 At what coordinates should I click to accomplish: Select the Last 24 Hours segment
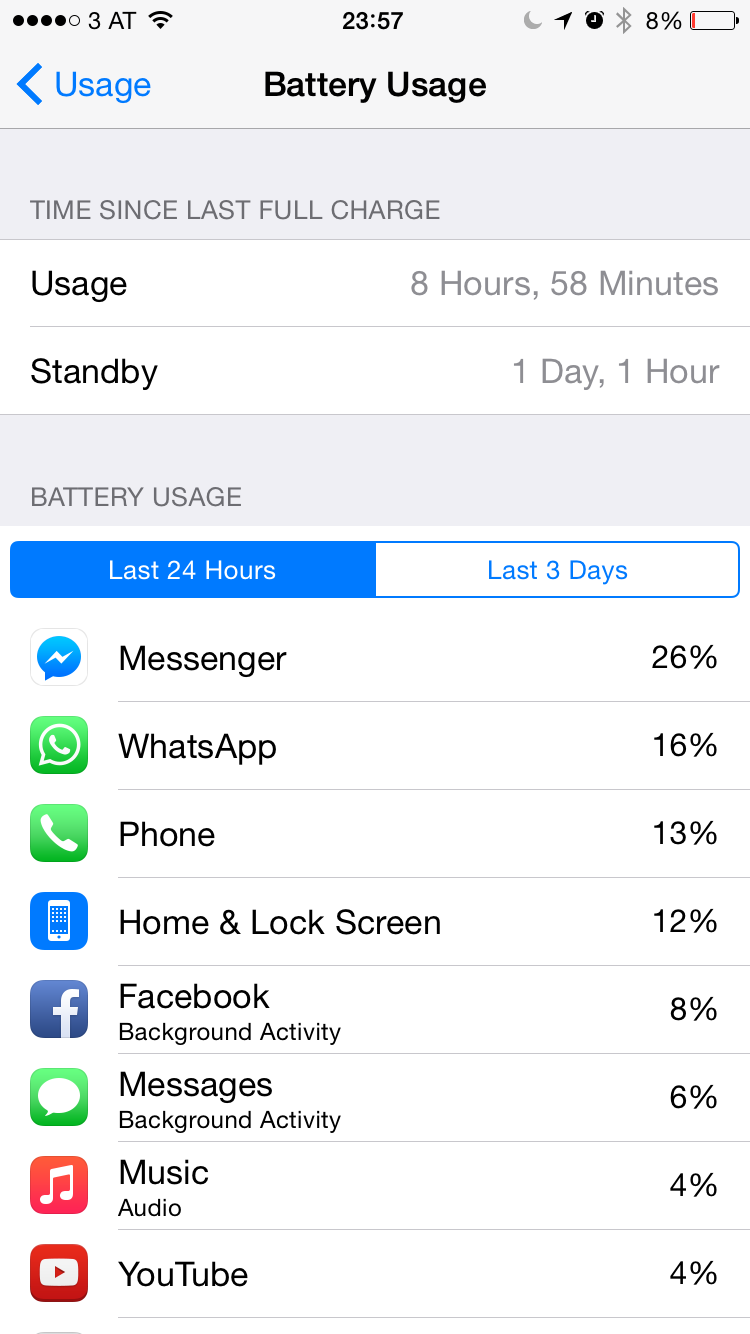193,570
